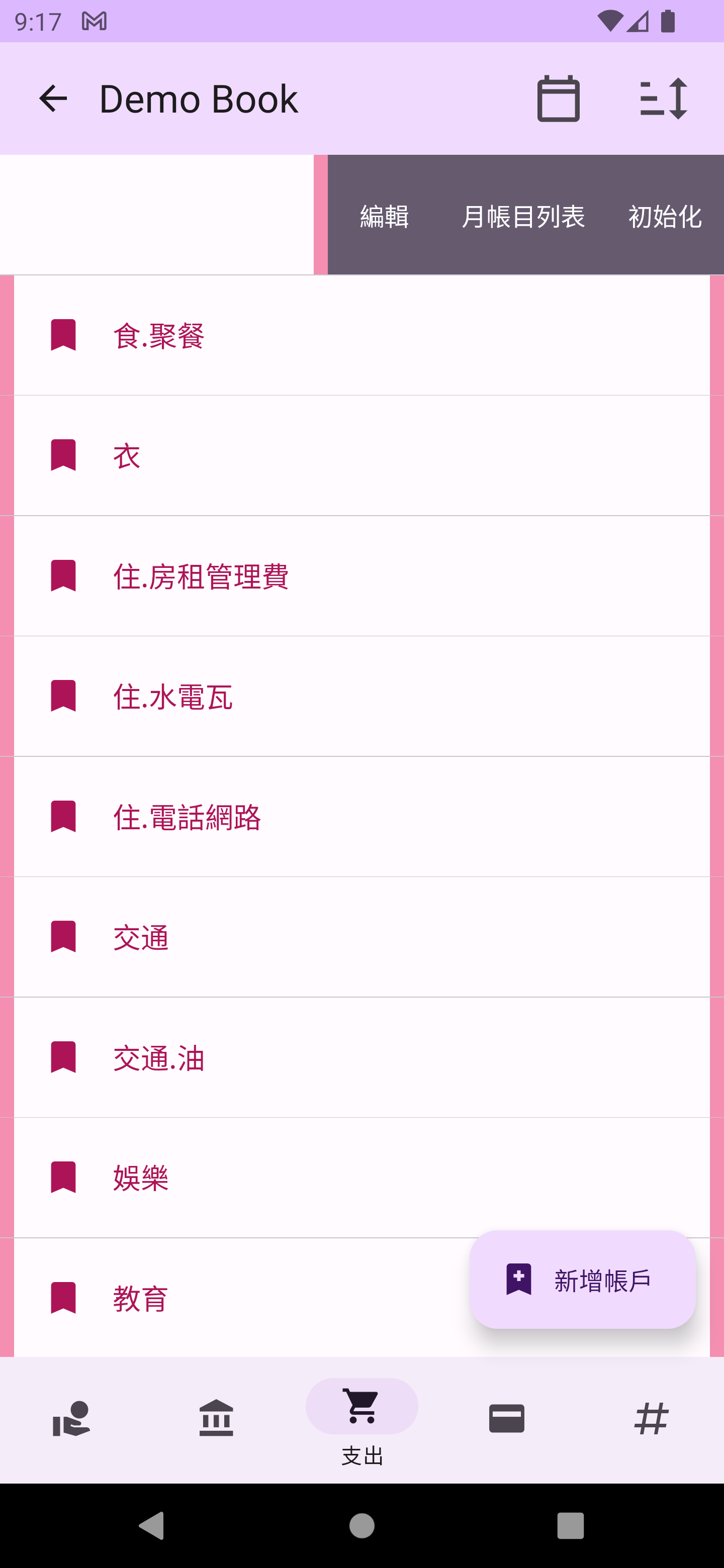
Task: Open the 住.水電瓦 account
Action: pos(361,697)
